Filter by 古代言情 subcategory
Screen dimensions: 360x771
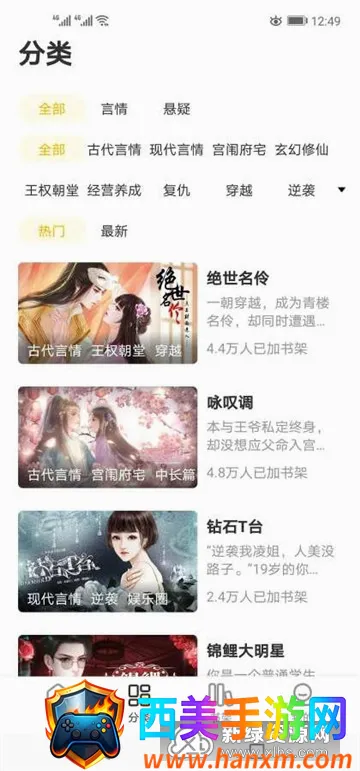[114, 149]
